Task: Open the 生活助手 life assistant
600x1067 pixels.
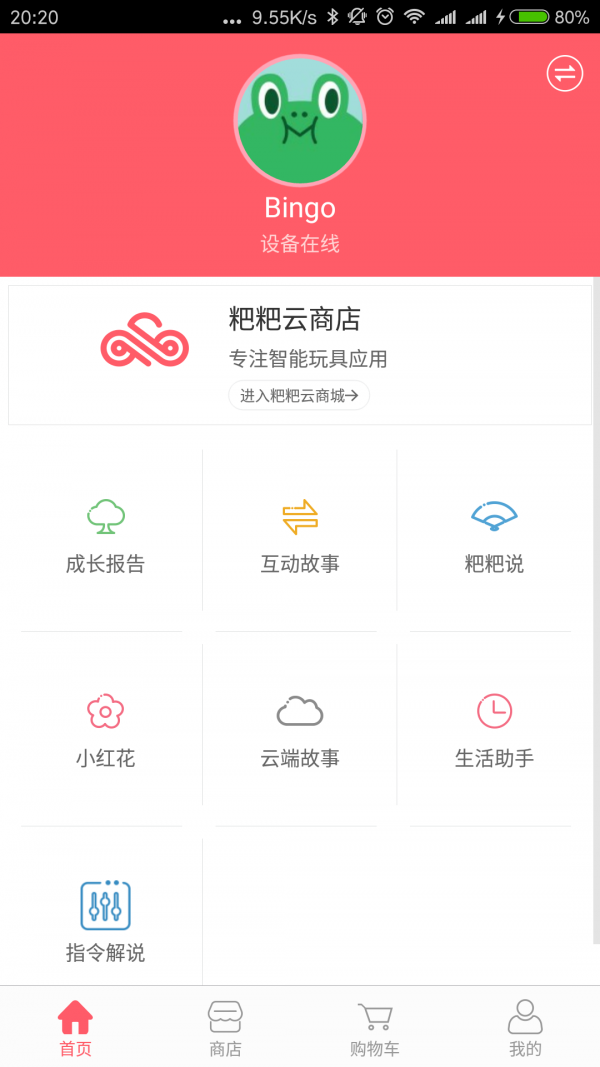Action: (x=494, y=731)
